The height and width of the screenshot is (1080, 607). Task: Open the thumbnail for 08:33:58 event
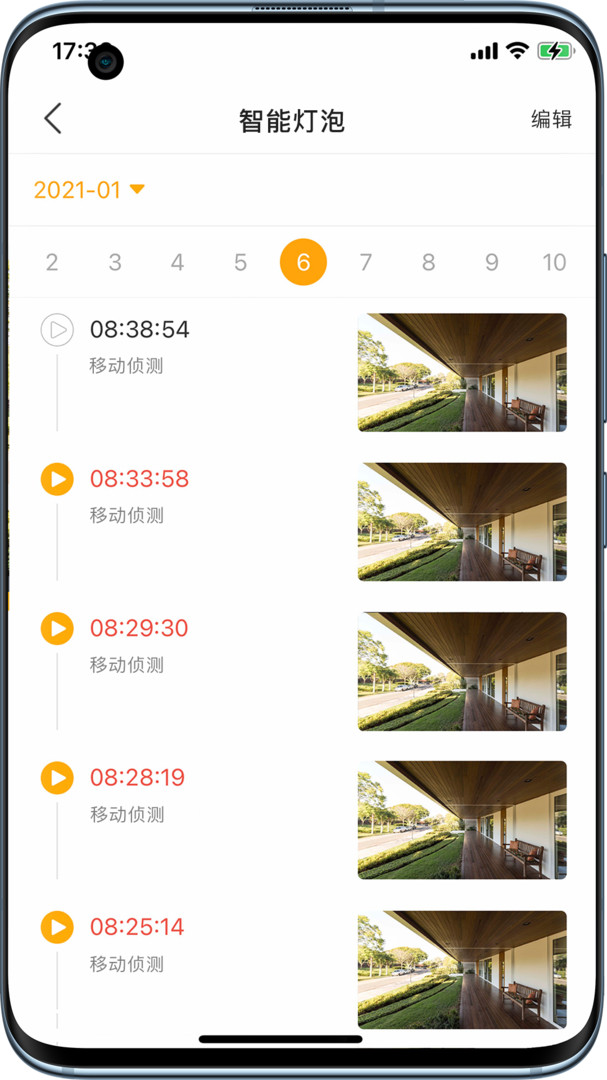pos(462,521)
